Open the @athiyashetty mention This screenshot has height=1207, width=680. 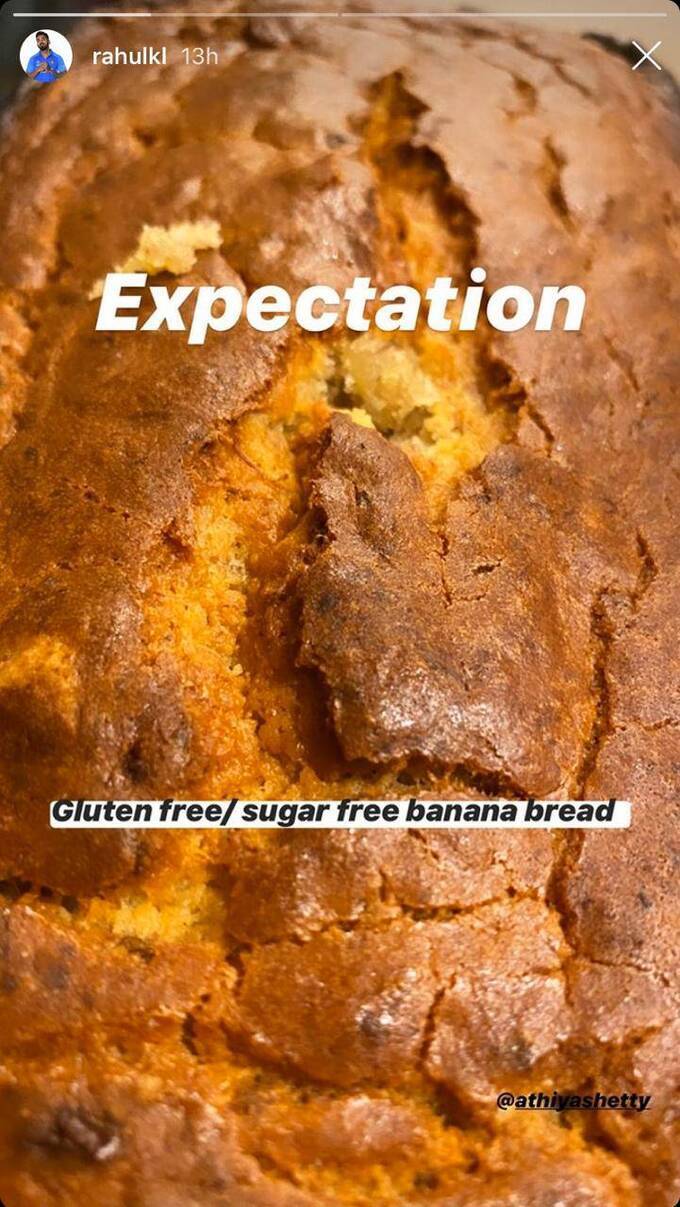pos(573,1101)
